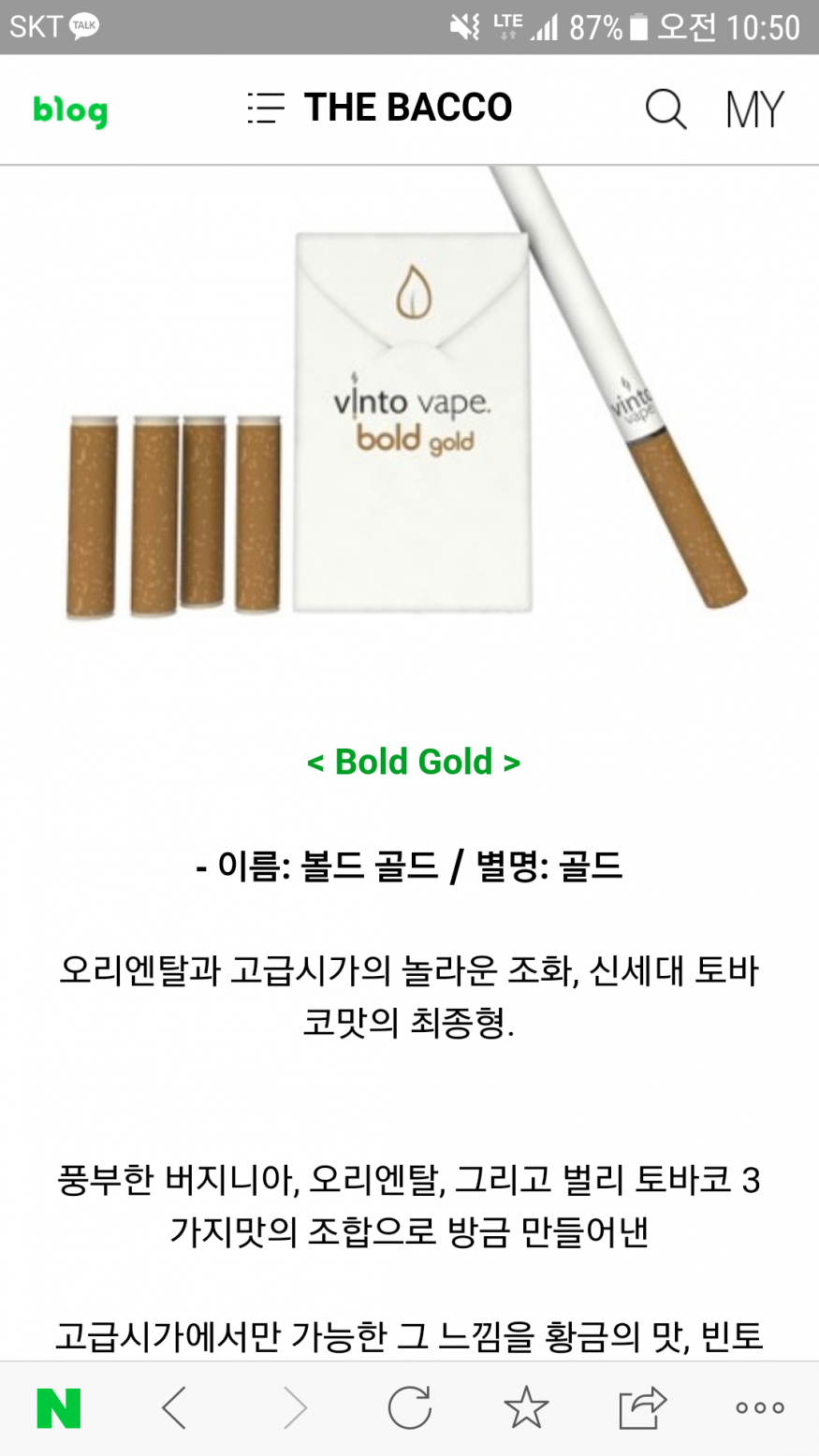The width and height of the screenshot is (819, 1456).
Task: Open THE BACCO blog category menu
Action: pos(267,109)
